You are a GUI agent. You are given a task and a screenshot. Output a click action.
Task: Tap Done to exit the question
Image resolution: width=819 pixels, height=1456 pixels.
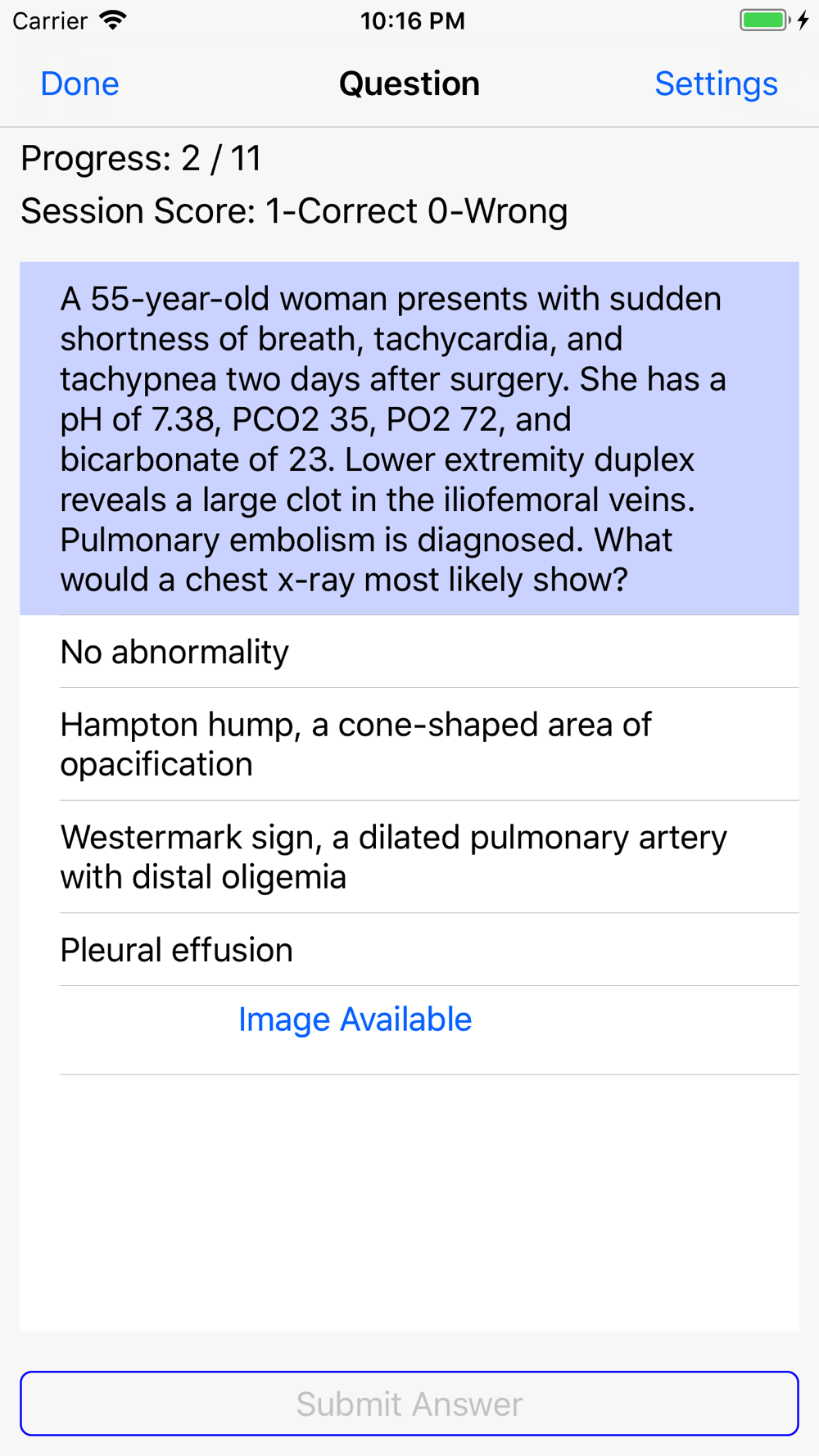pos(79,84)
